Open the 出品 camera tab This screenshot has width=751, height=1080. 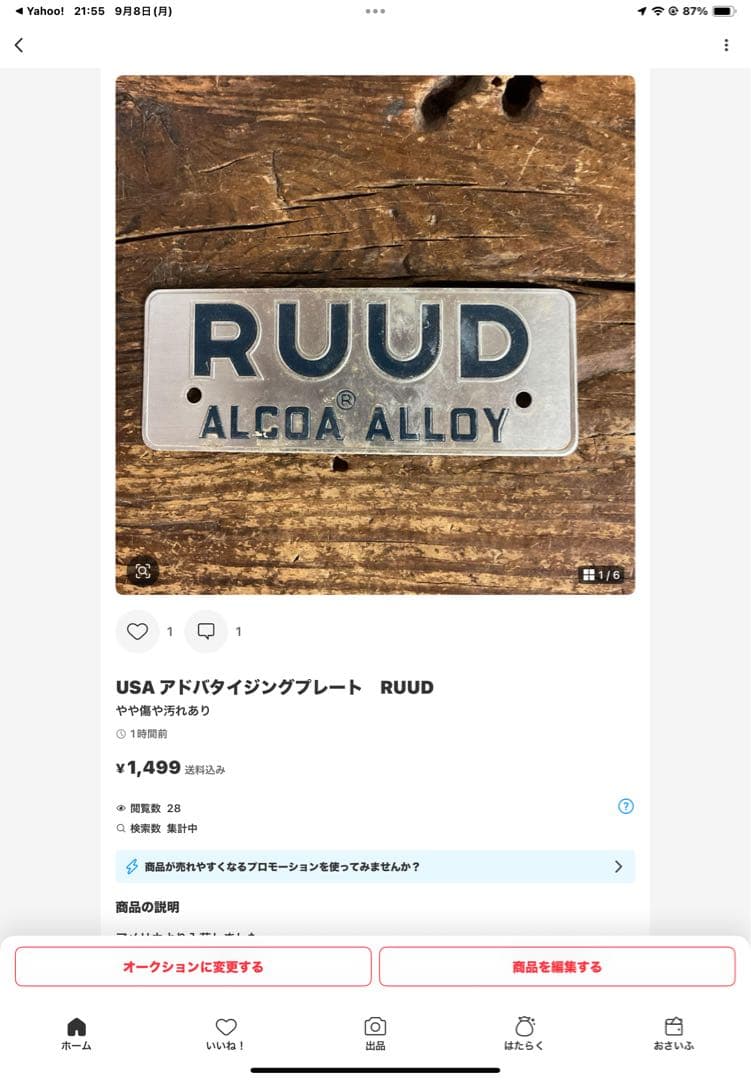(x=375, y=1033)
